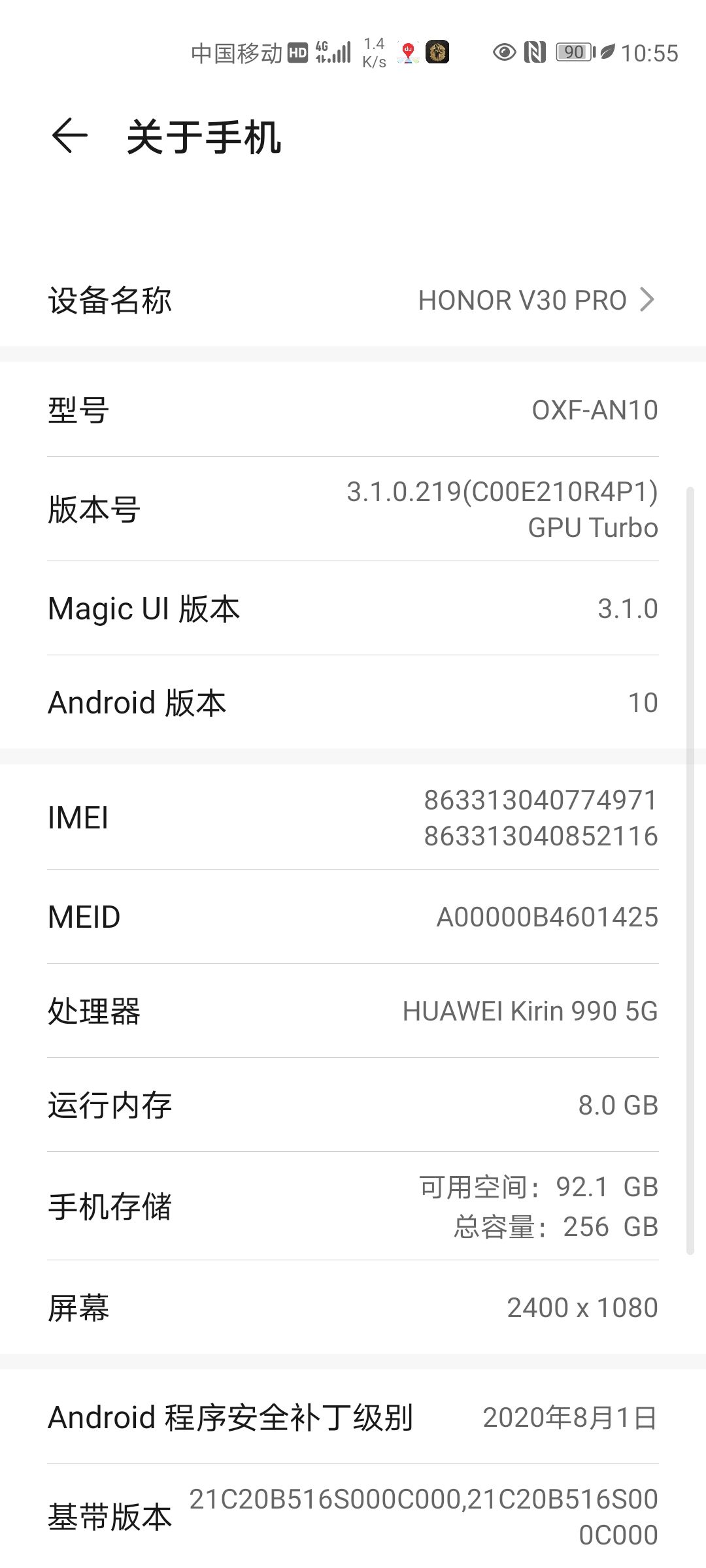The image size is (706, 1568).
Task: Go back from About phone page
Action: 69,137
